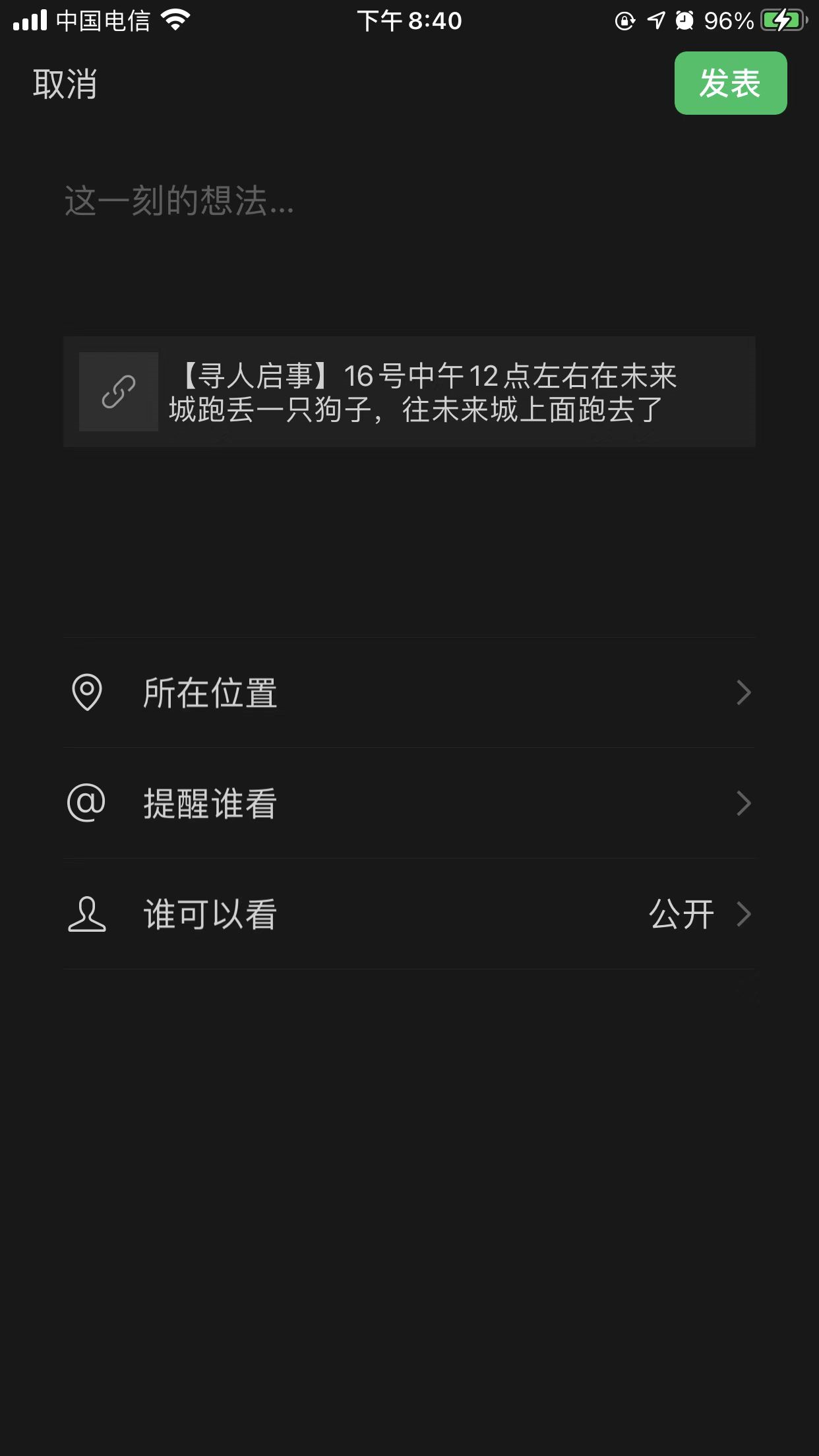Viewport: 819px width, 1456px height.
Task: Publish the post with 发表
Action: tap(731, 83)
